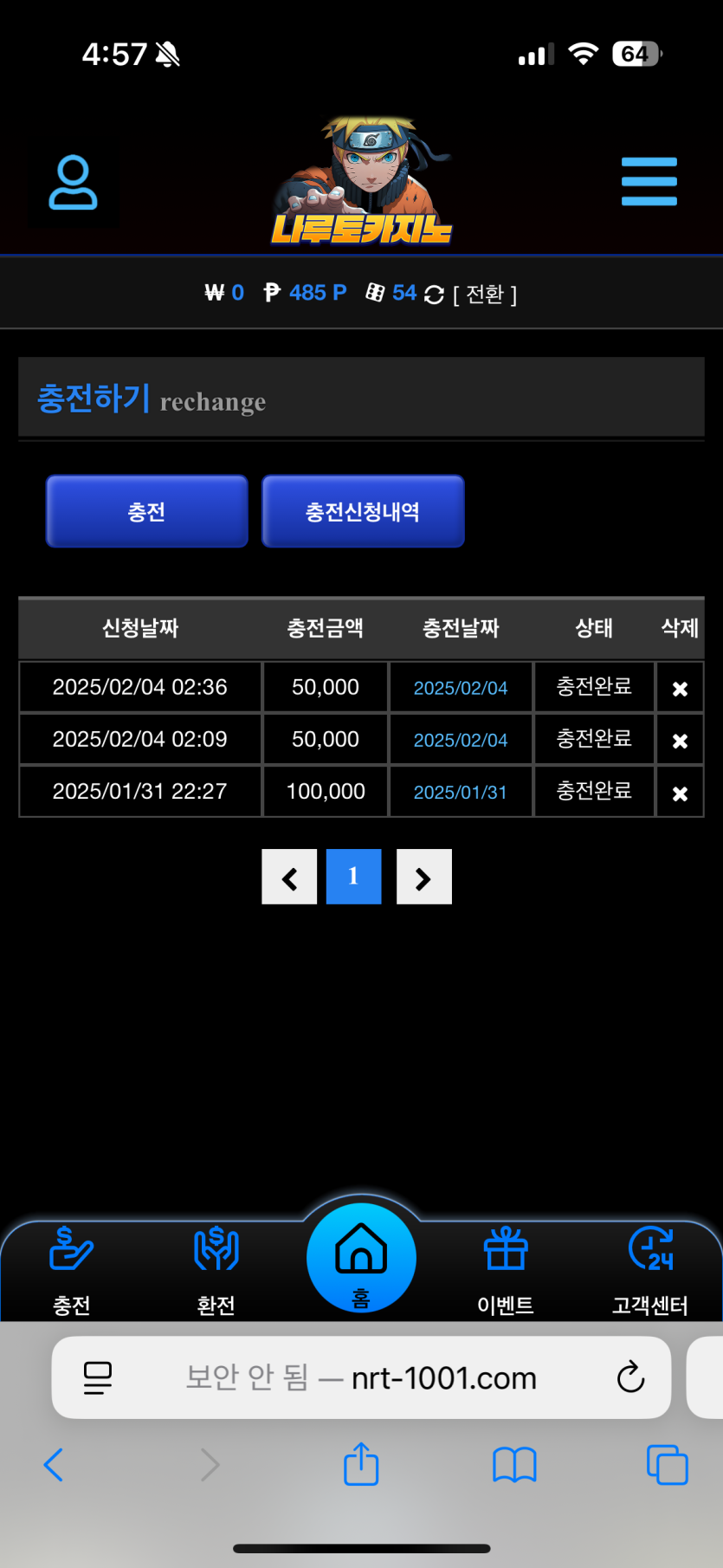Delete the 2025/02/04 02:36 recharge entry
The width and height of the screenshot is (723, 1568).
coord(680,689)
